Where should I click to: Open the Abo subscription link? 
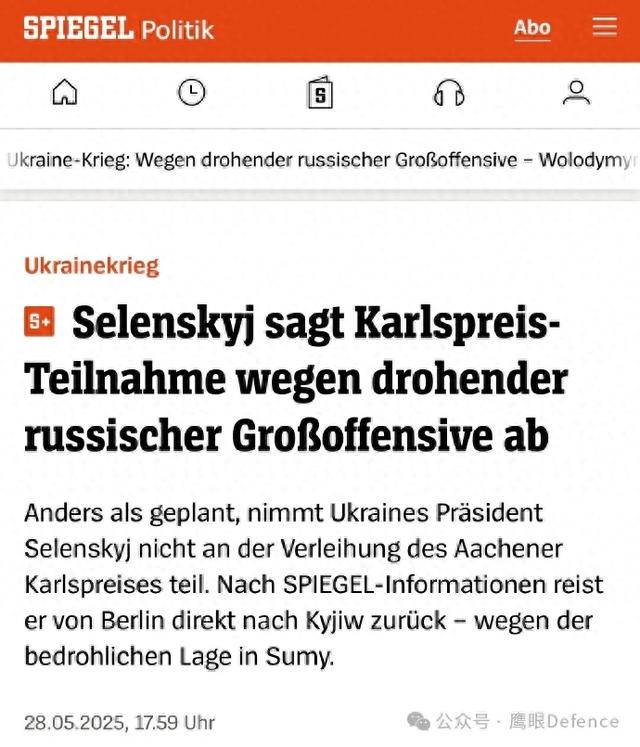click(x=532, y=28)
